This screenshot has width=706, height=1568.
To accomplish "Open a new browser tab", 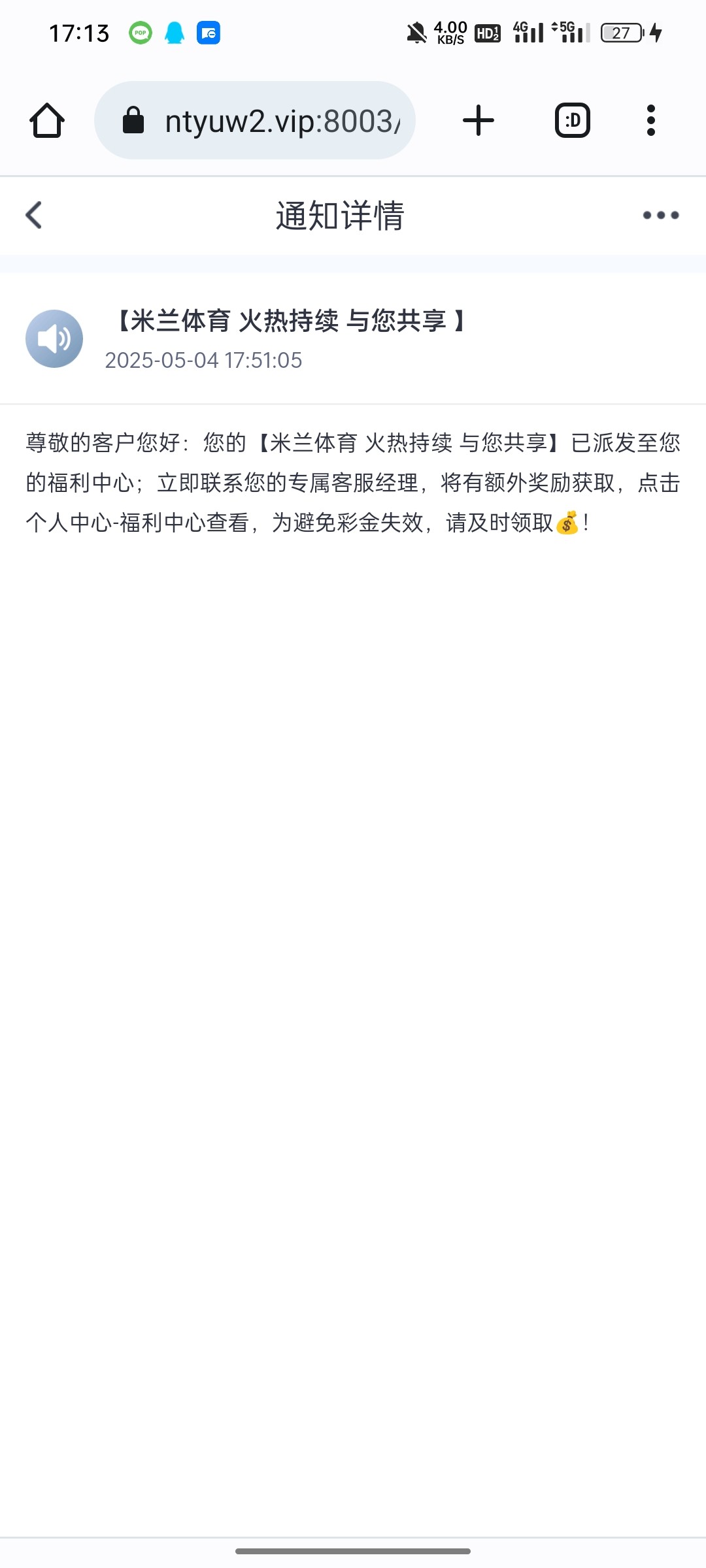I will click(x=479, y=121).
